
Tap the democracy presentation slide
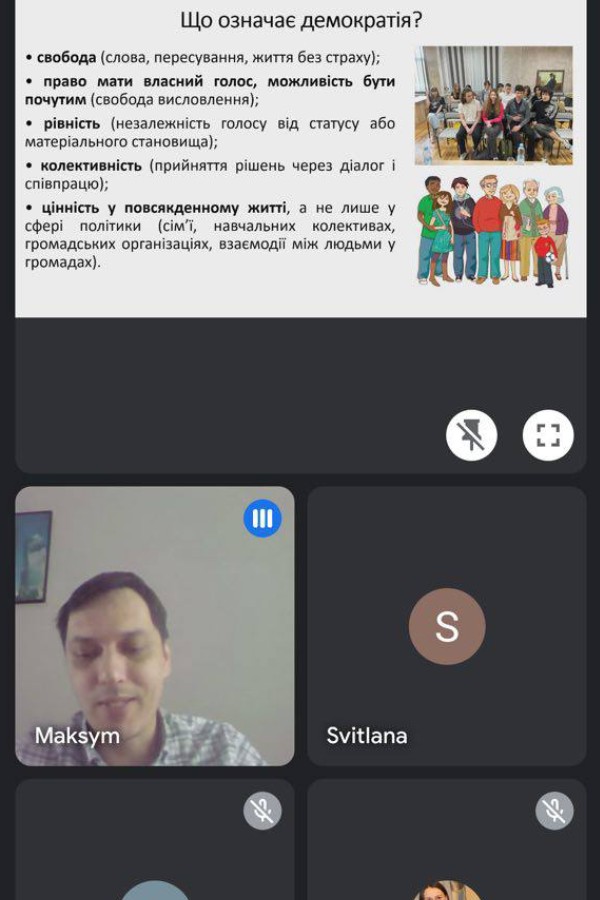(301, 158)
